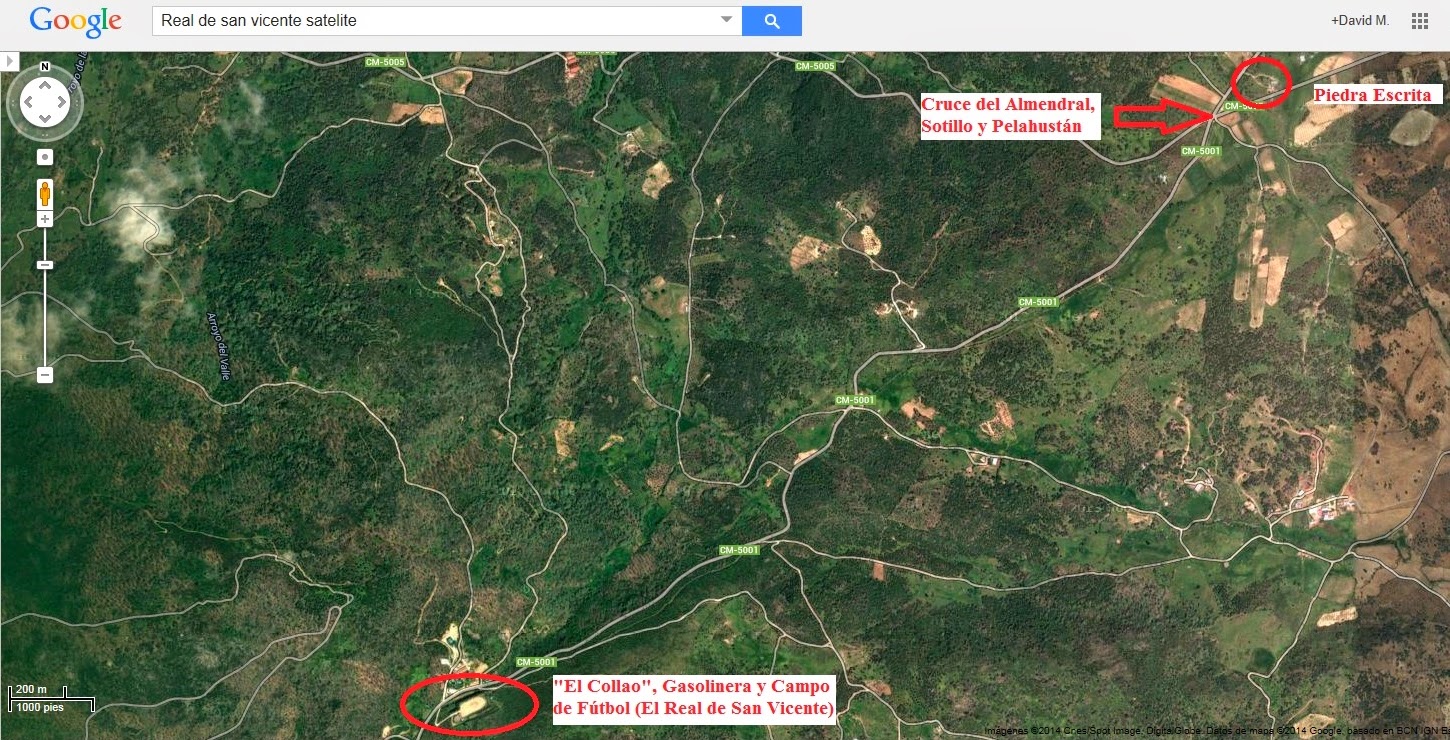Expand the search suggestions dropdown arrow
Screen dimensions: 1450x740
726,20
